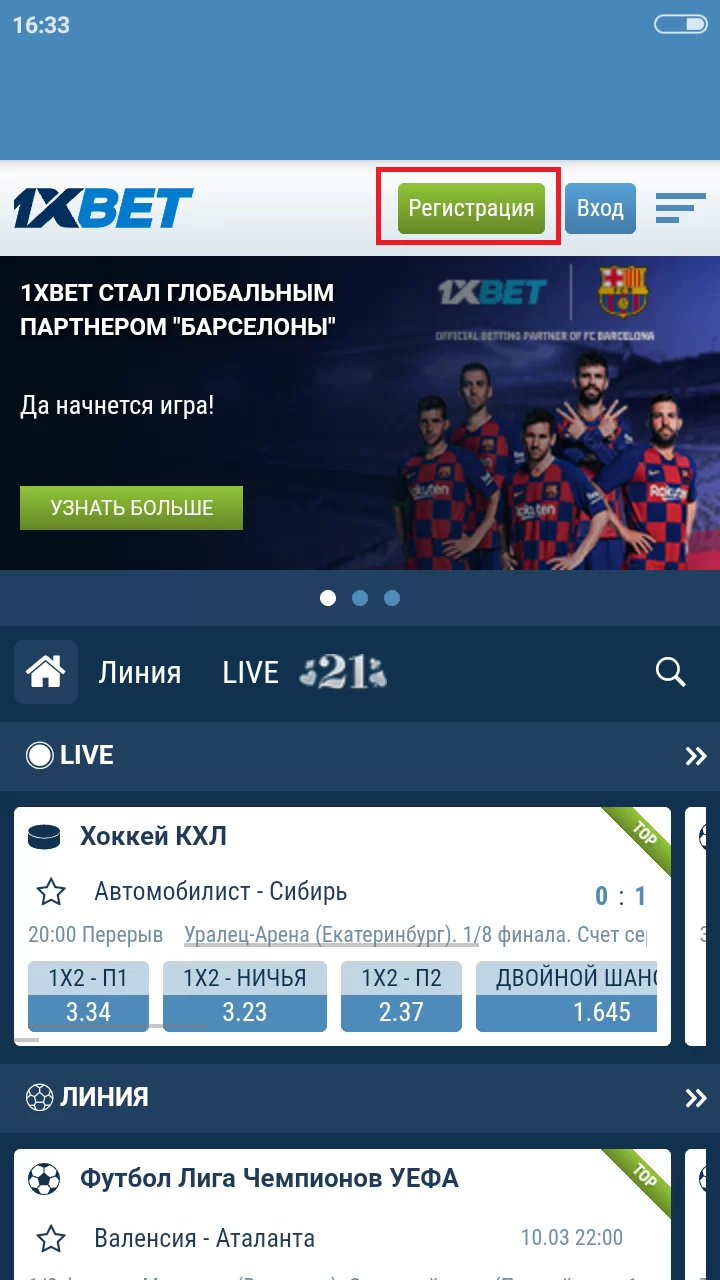Expand the ЛИНИЯ section arrows

click(695, 1098)
